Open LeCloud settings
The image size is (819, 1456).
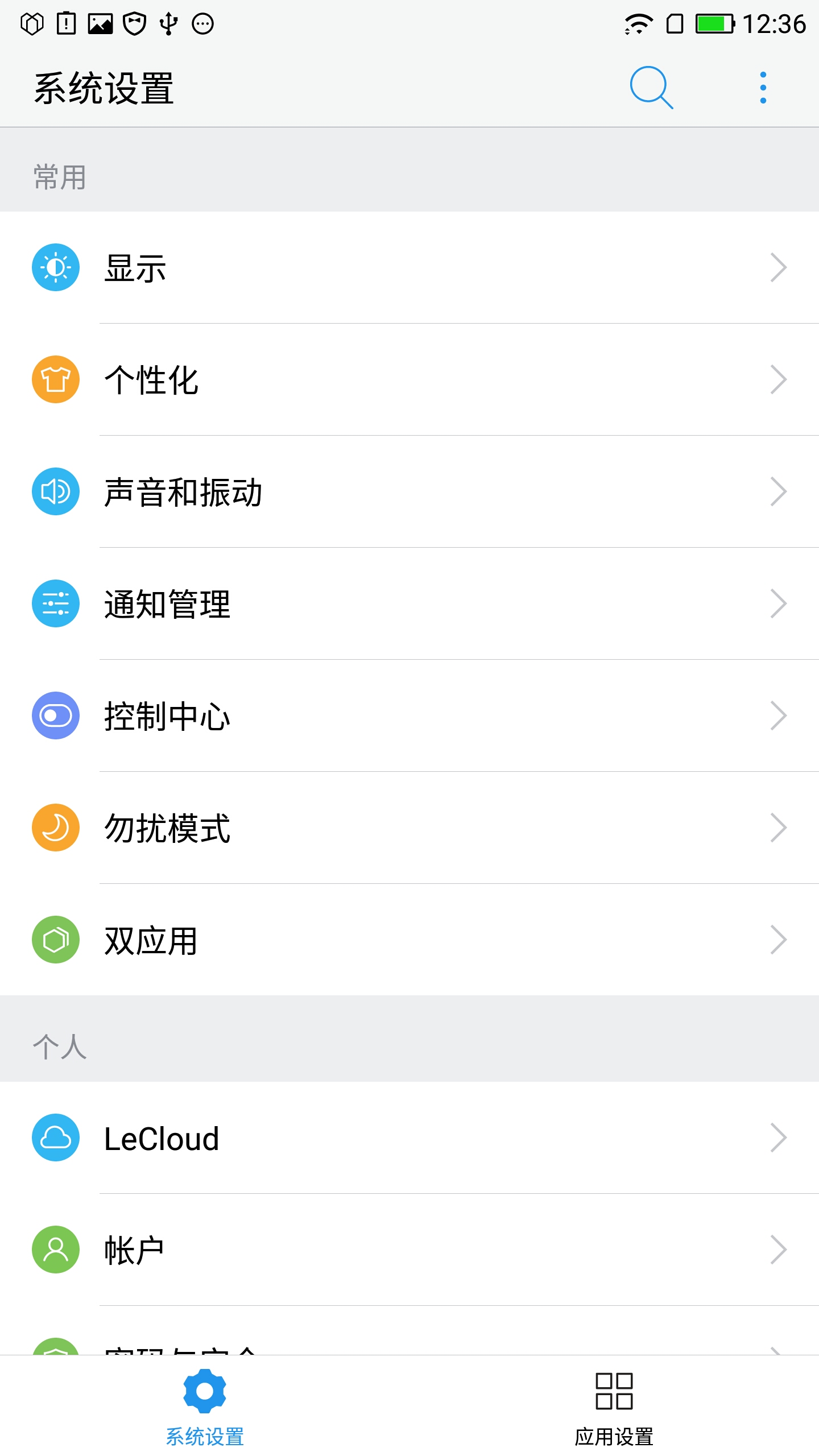coord(409,1138)
